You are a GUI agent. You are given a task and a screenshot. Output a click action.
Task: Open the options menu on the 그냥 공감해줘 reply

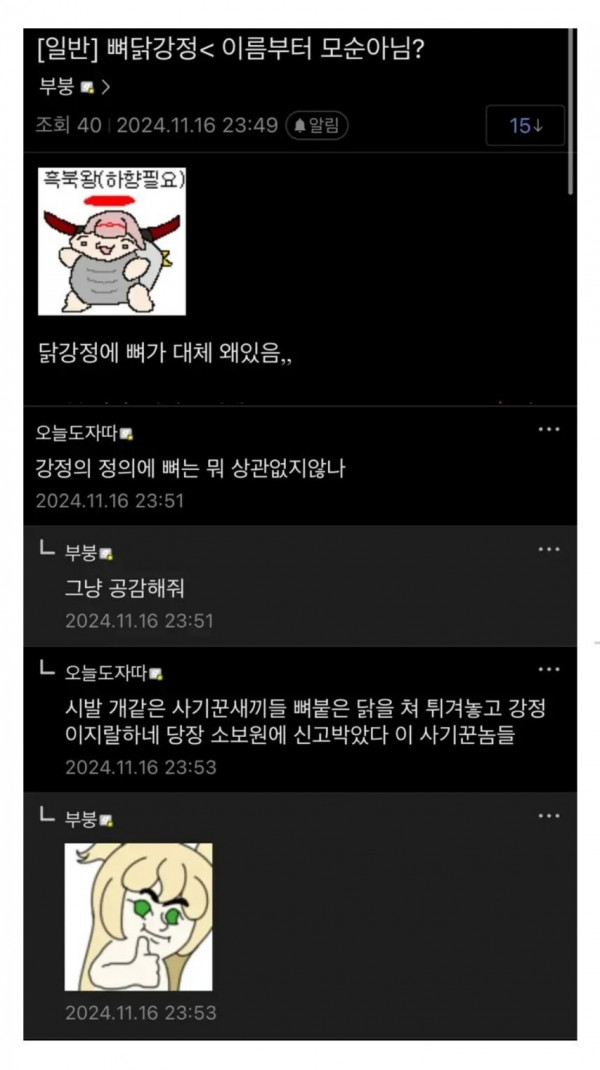[x=549, y=550]
